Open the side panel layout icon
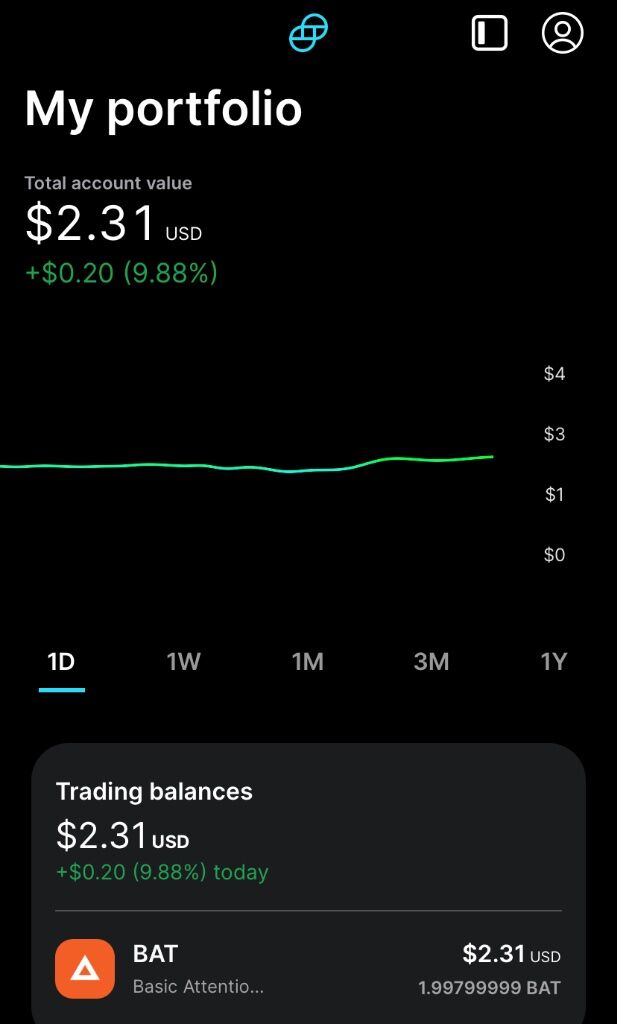Screen dimensions: 618x1024 point(489,32)
